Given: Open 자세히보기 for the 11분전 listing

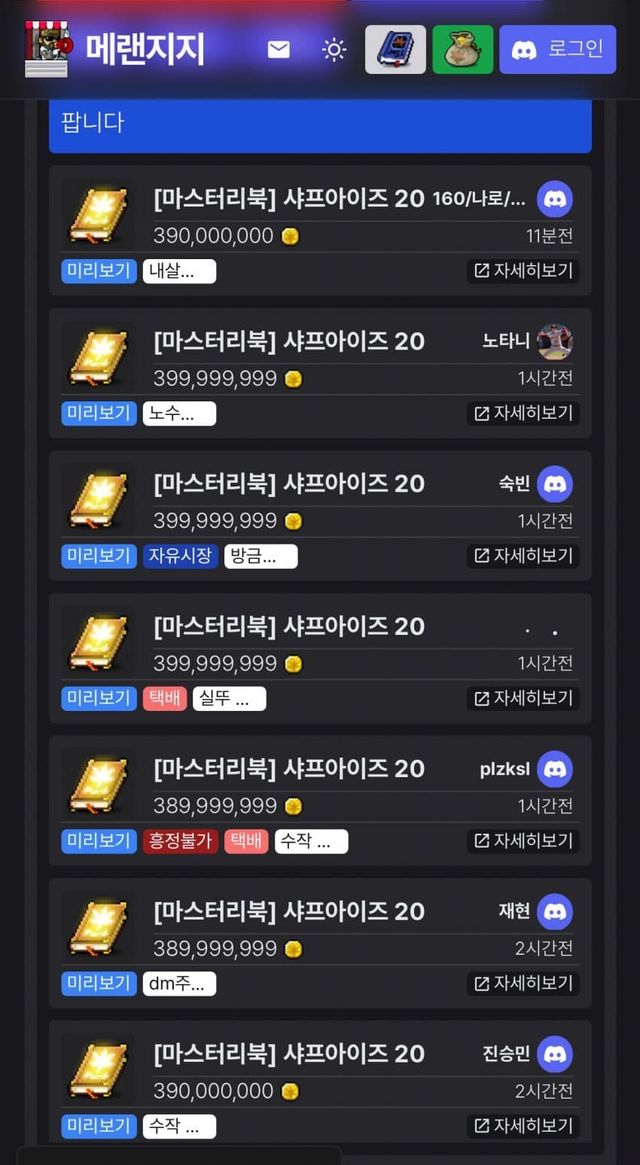Looking at the screenshot, I should tap(523, 271).
